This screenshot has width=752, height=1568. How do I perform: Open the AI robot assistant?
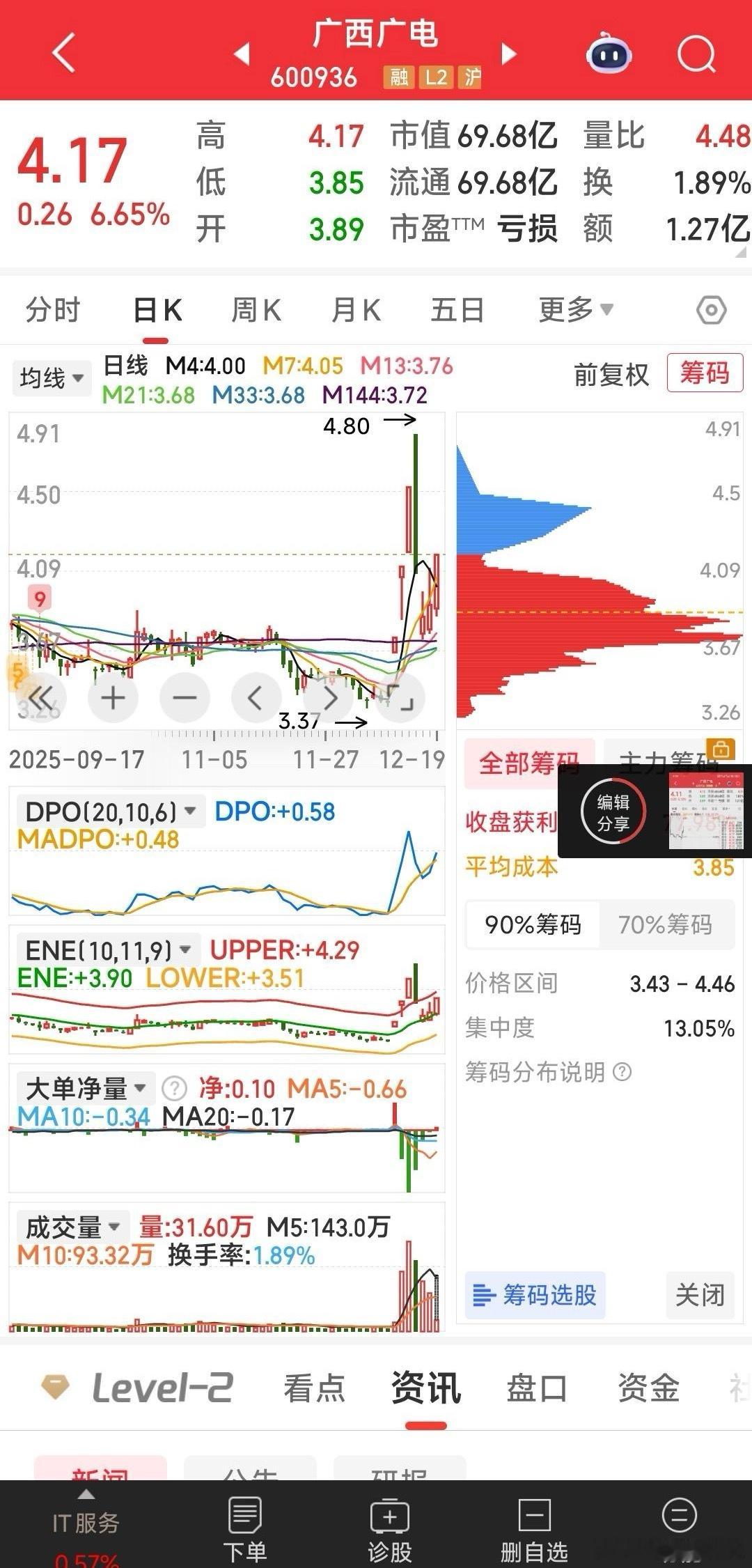(609, 54)
